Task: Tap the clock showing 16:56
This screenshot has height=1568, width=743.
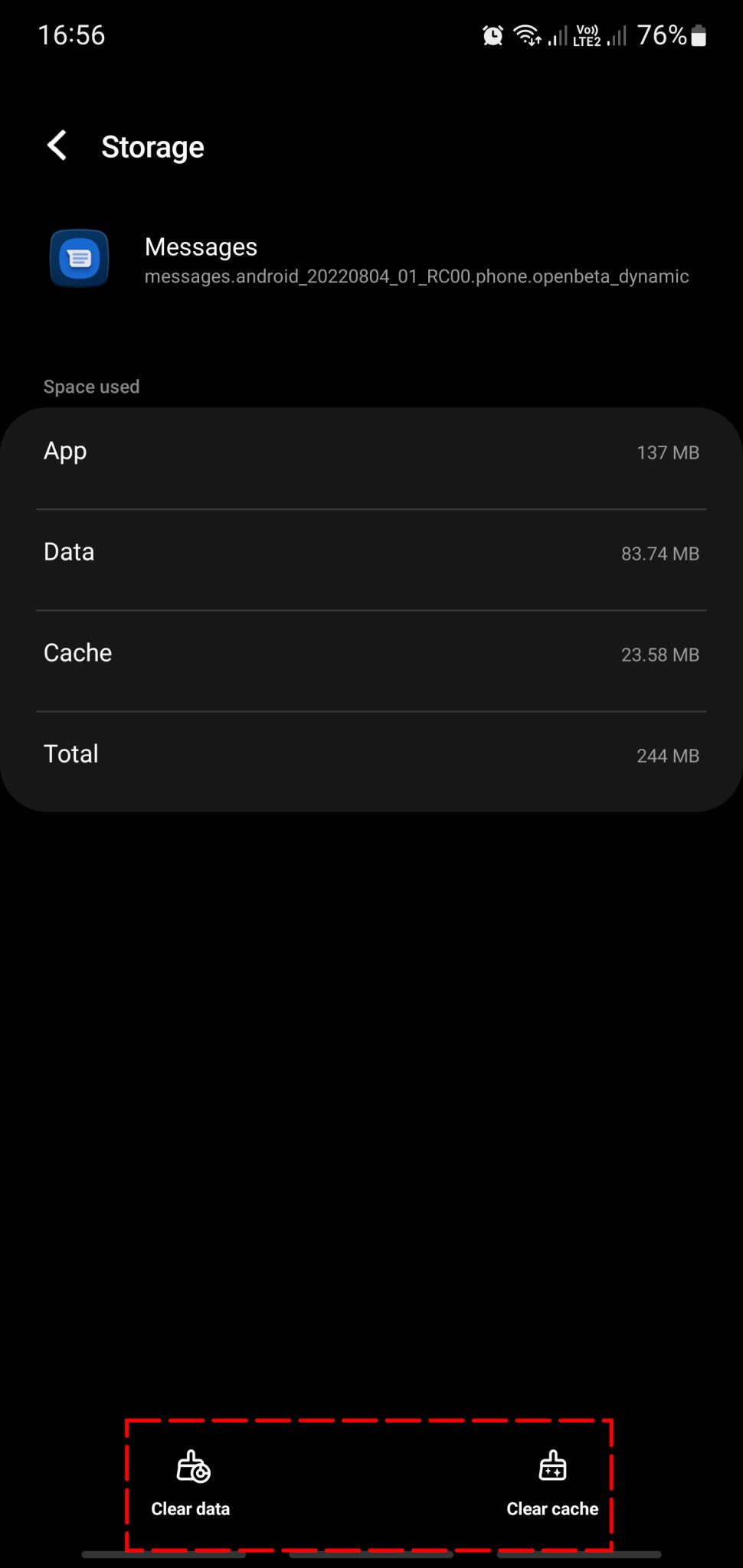Action: (73, 34)
